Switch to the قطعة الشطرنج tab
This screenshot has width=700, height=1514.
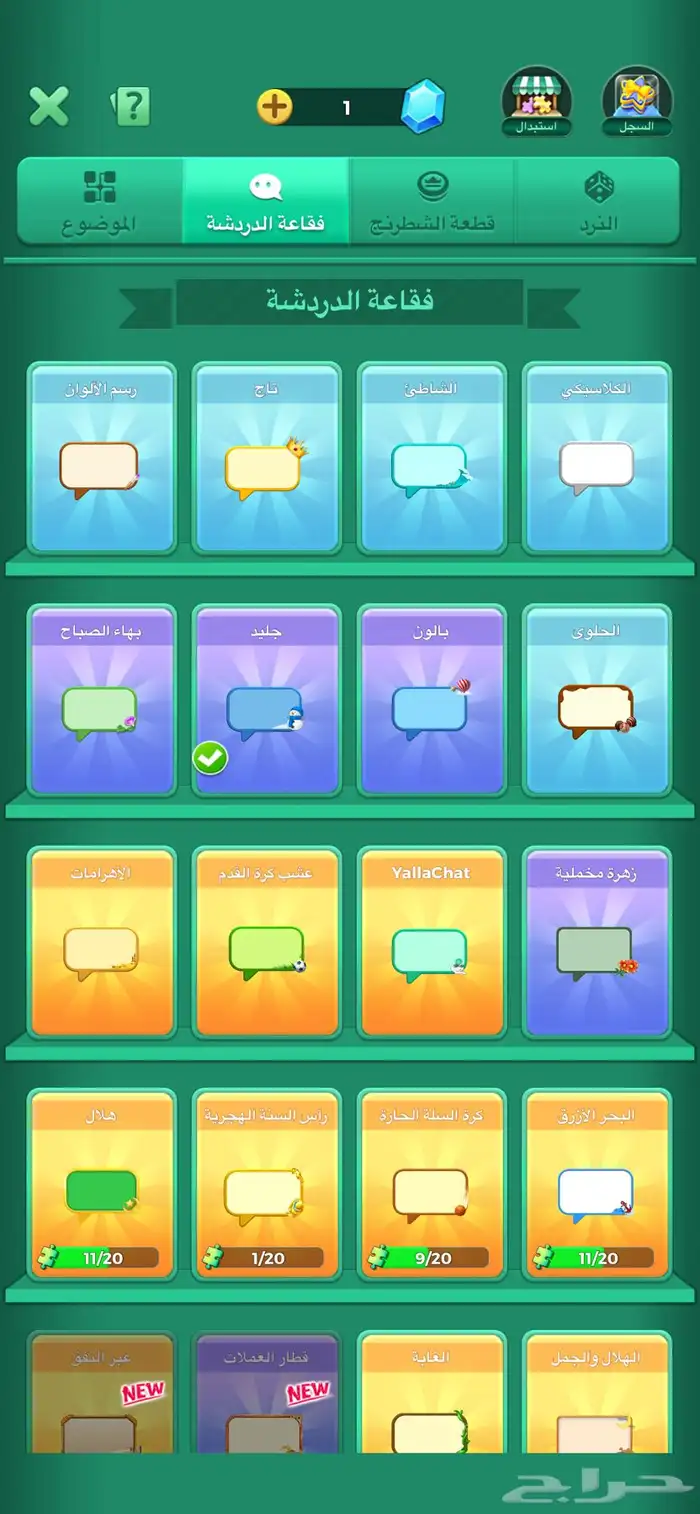tap(432, 201)
